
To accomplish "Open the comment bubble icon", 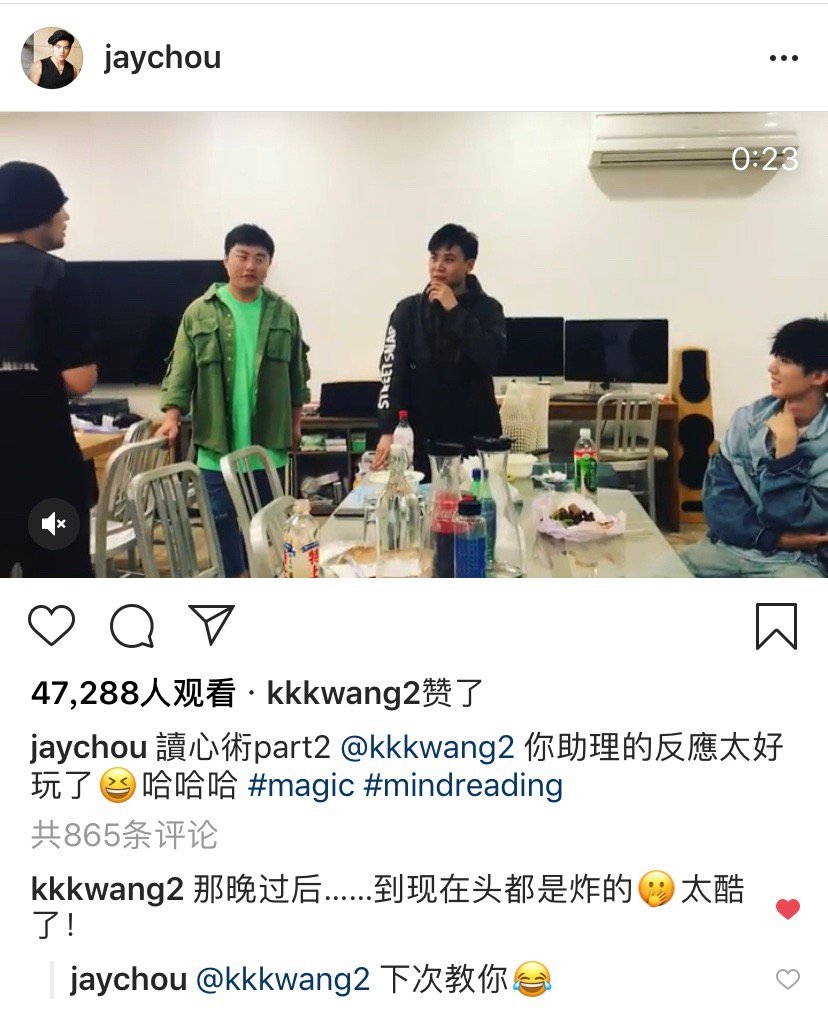I will [x=132, y=627].
